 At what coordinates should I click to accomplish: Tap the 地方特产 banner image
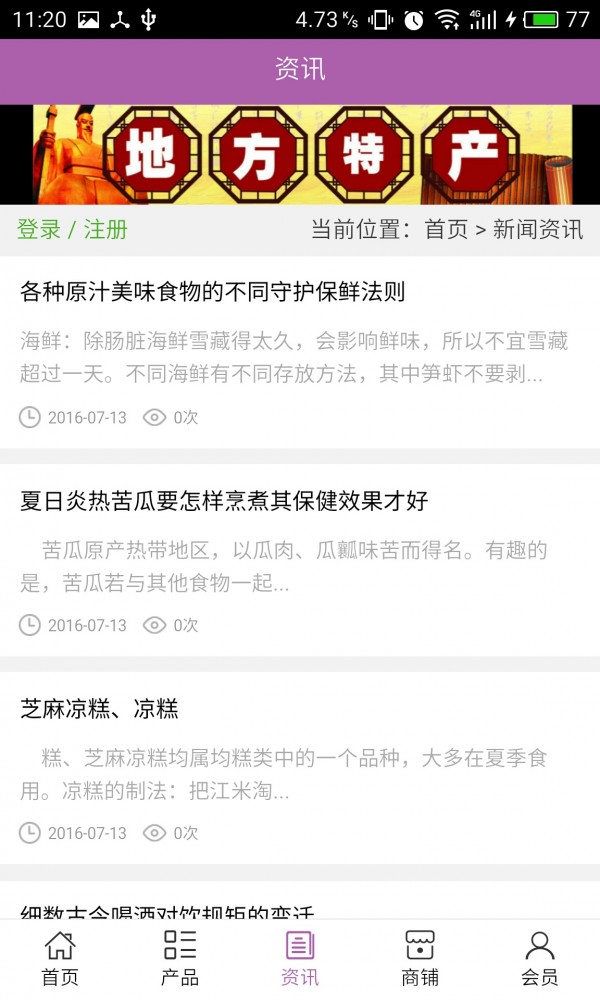click(300, 155)
